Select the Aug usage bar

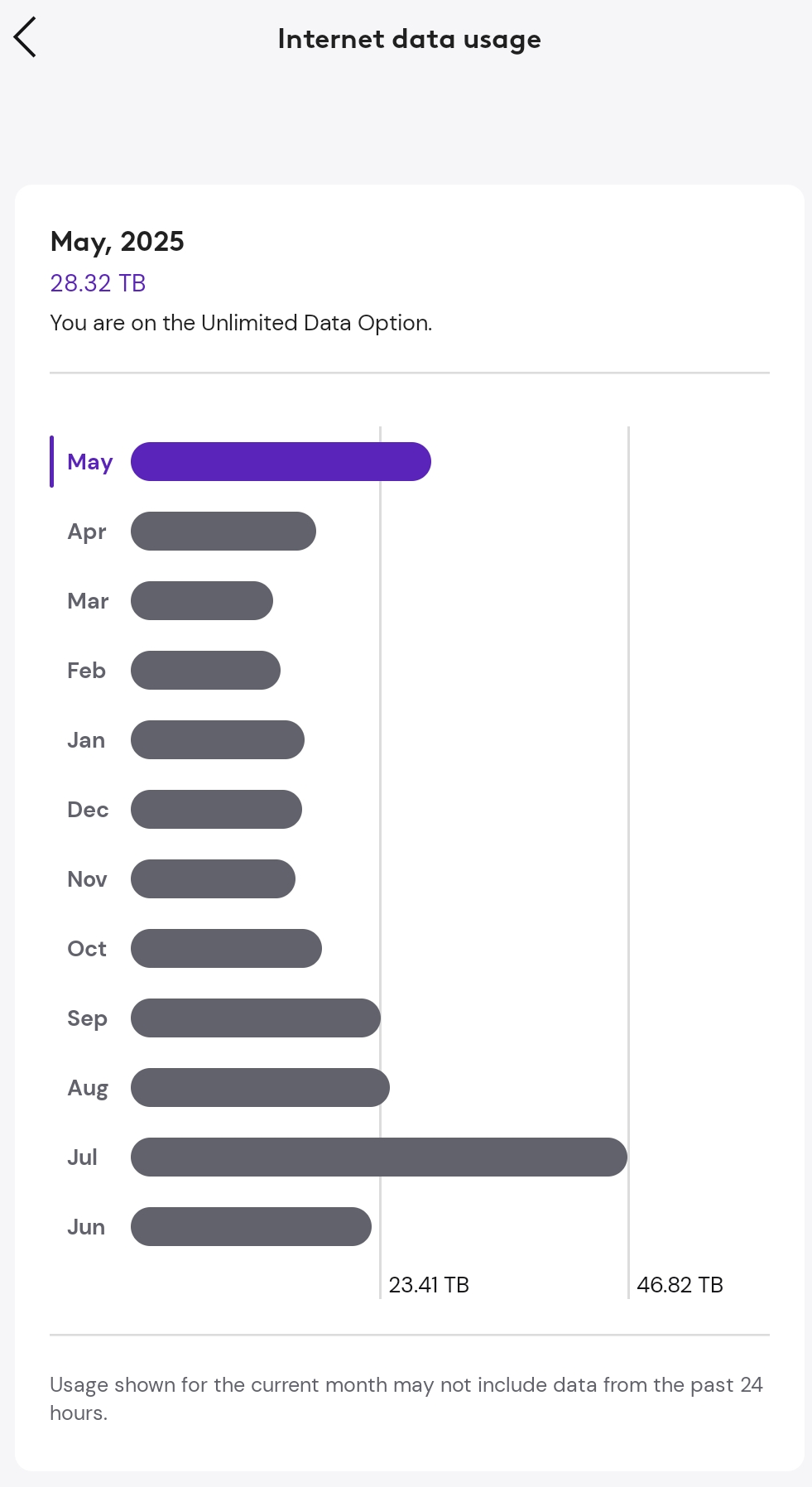click(260, 1088)
